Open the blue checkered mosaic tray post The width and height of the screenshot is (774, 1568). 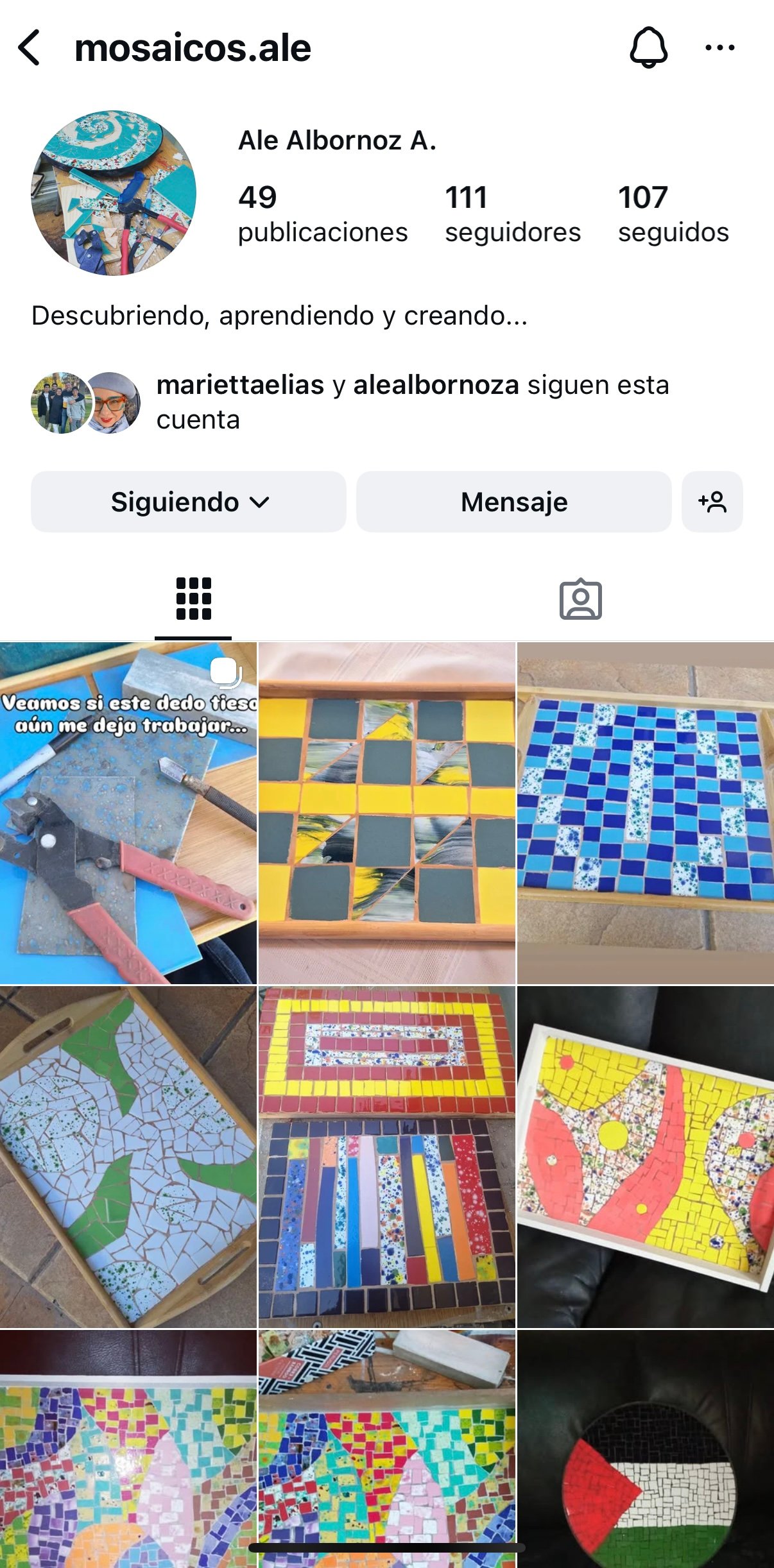[x=645, y=813]
